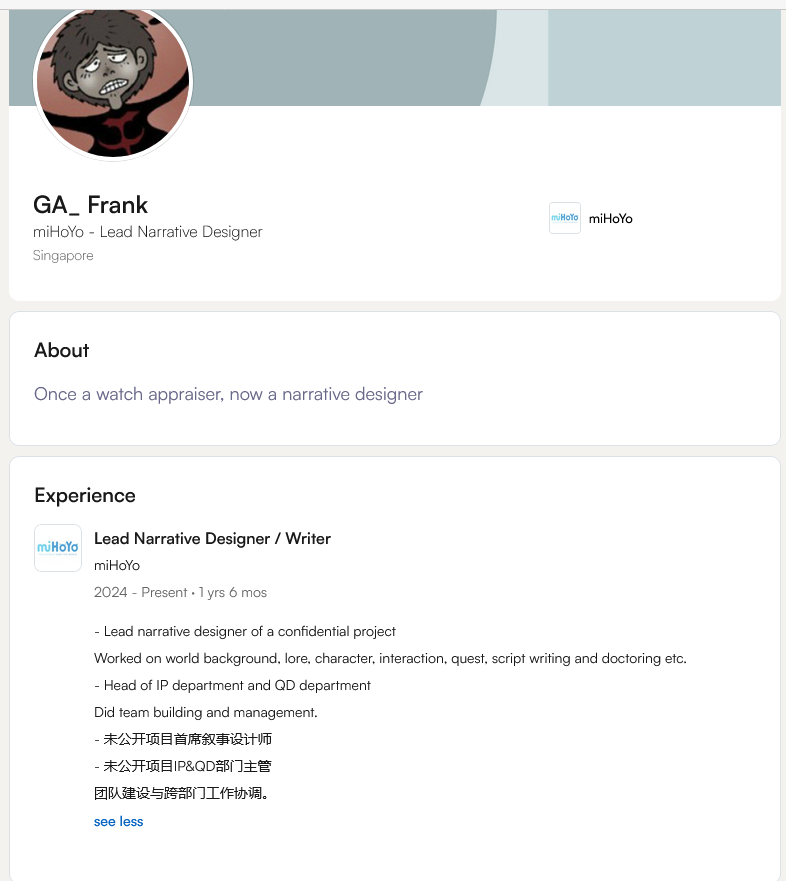The image size is (786, 881).
Task: Open the Lead Narrative Designer / Writer entry
Action: [x=212, y=538]
